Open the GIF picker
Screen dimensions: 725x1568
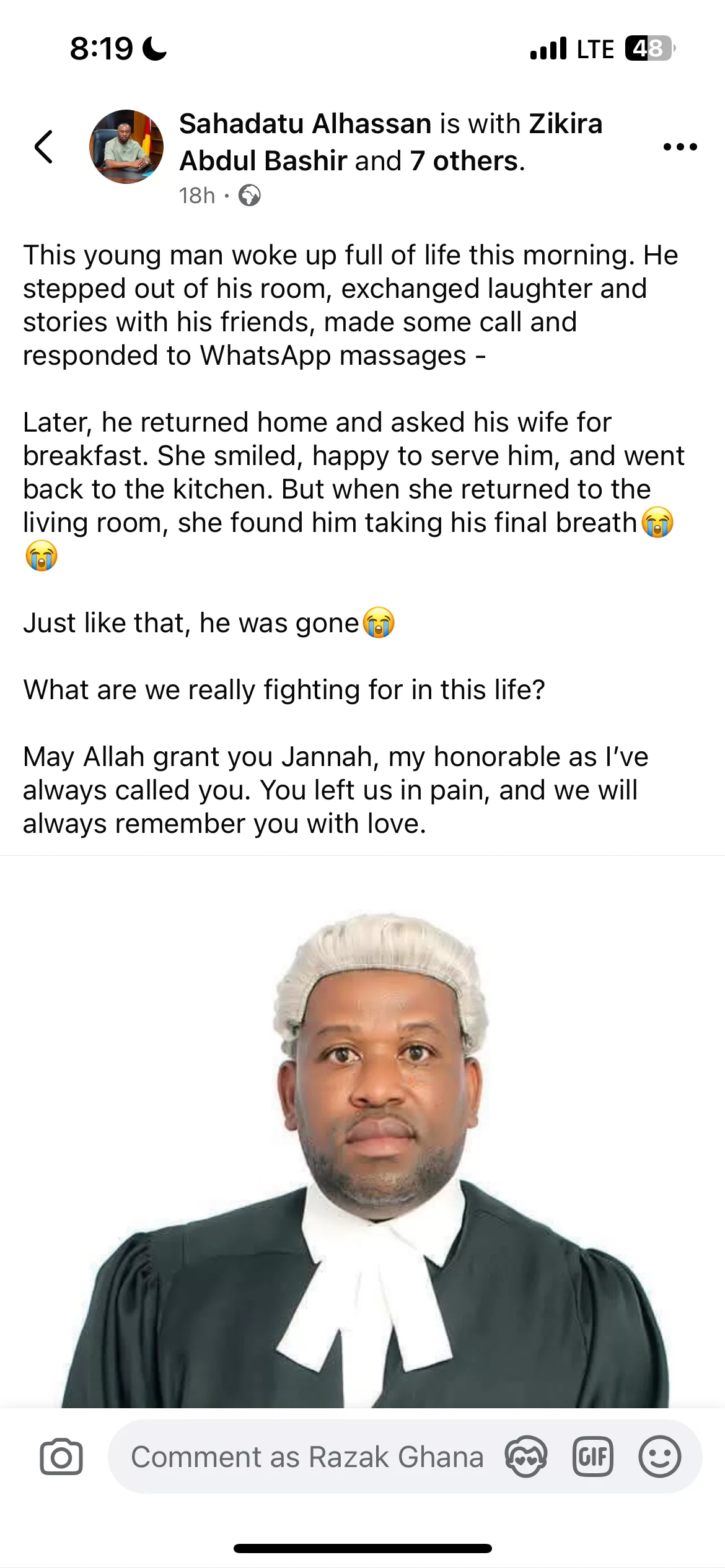592,1457
